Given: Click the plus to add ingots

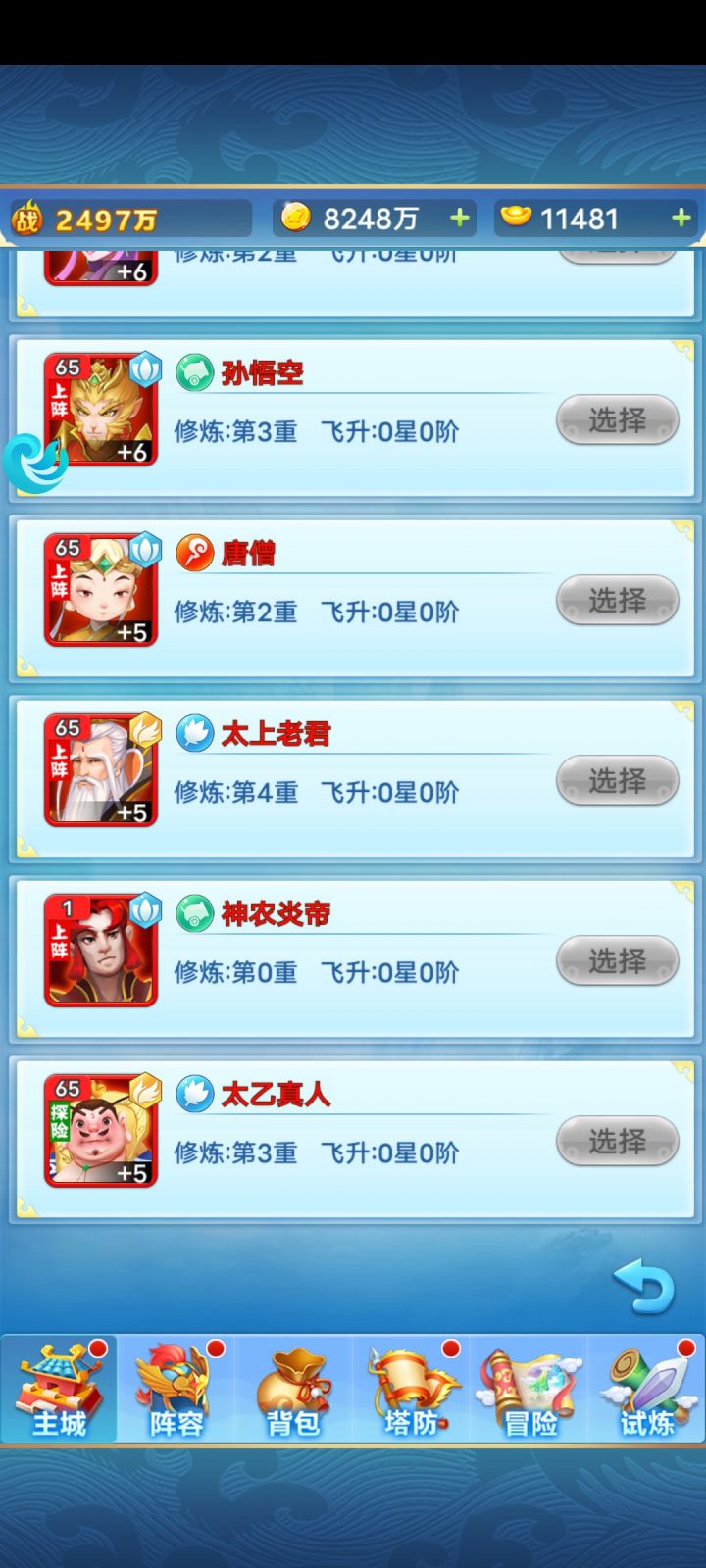Looking at the screenshot, I should 680,218.
